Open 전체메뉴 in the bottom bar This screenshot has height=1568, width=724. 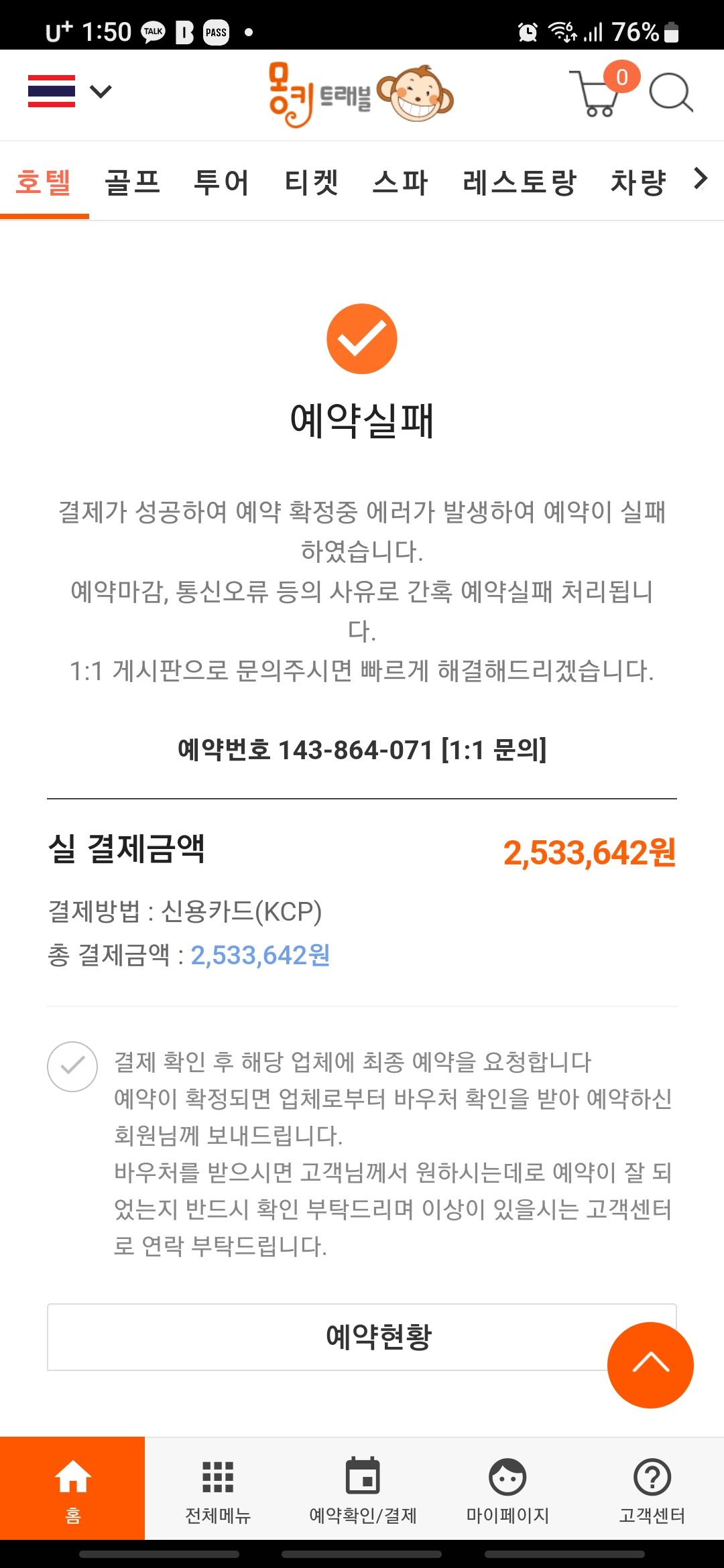[218, 1488]
